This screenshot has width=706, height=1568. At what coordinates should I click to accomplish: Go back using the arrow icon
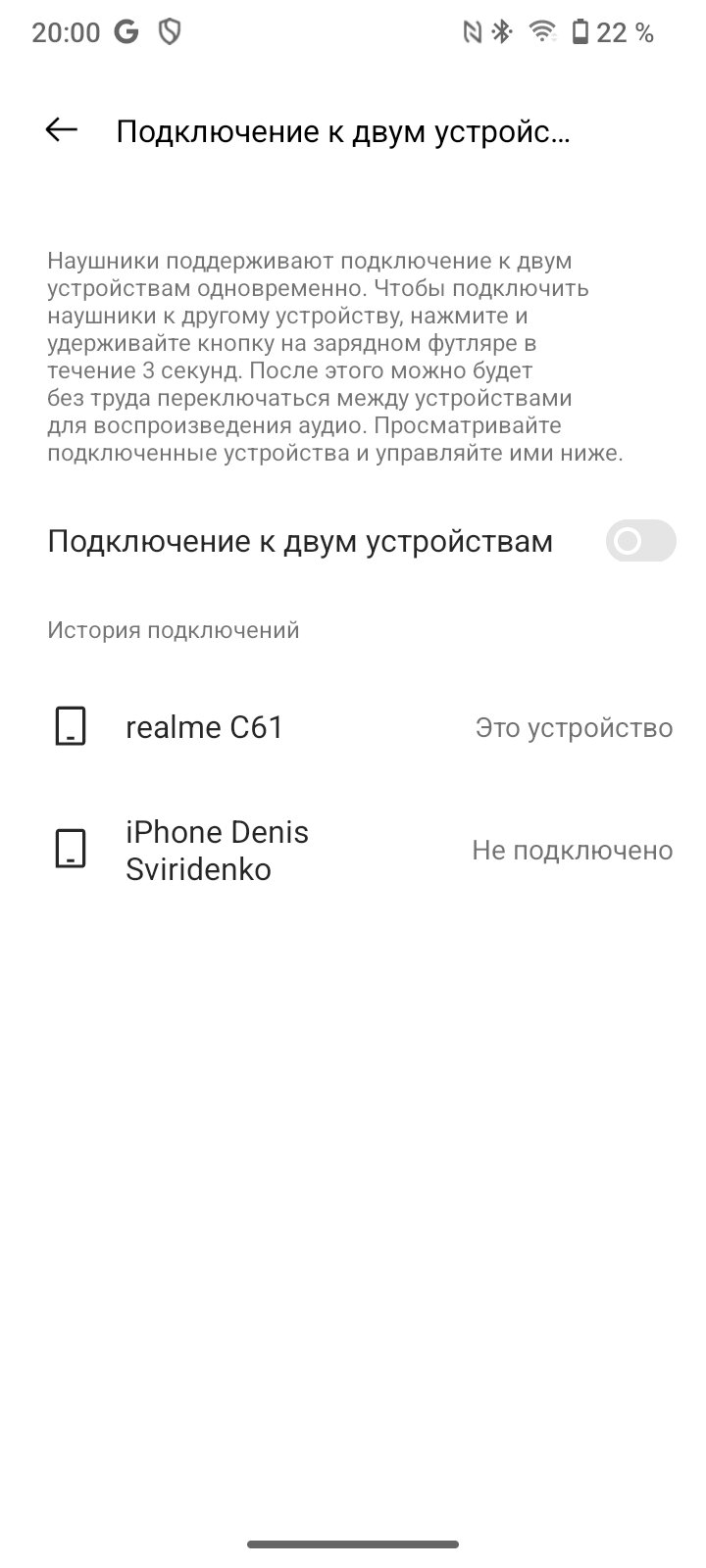tap(61, 130)
